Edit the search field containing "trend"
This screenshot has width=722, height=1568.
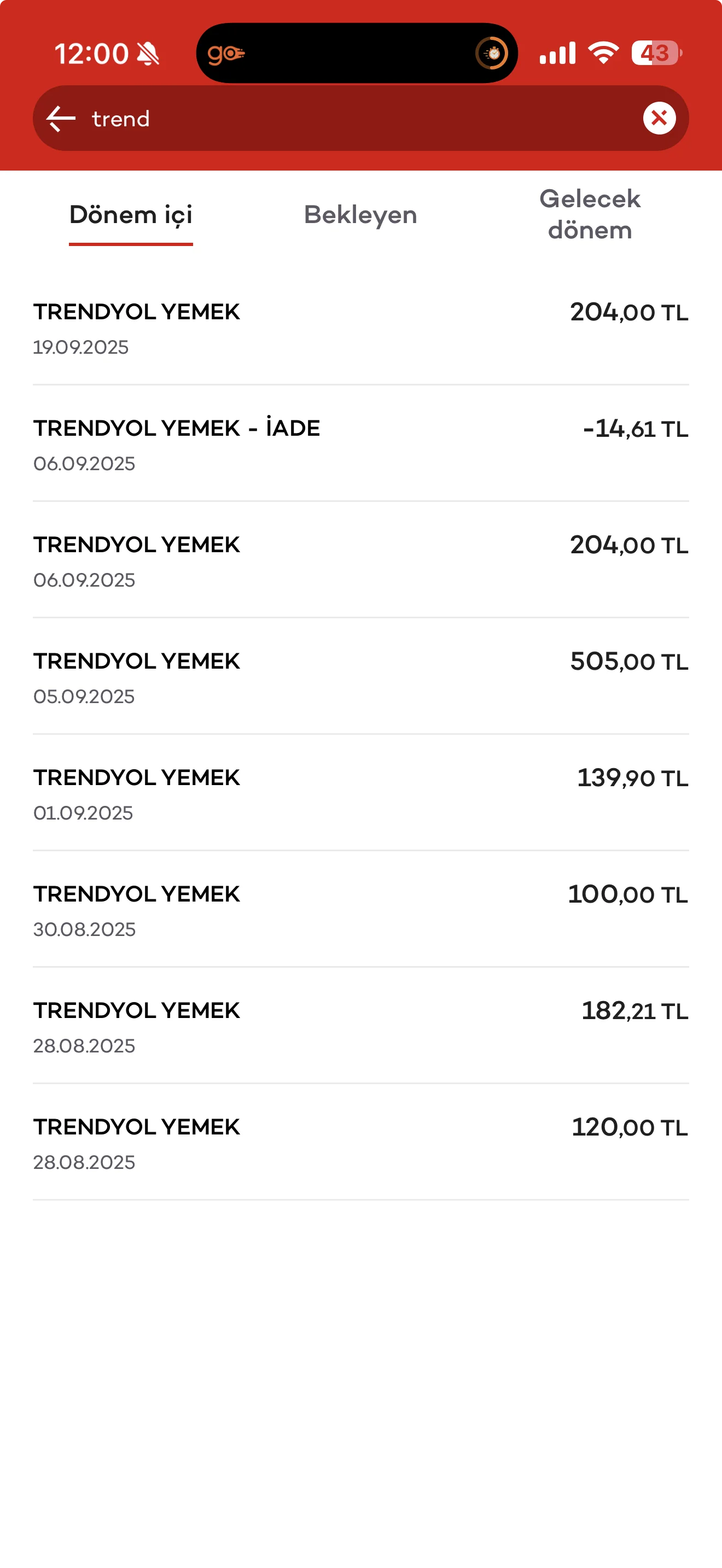coord(359,118)
